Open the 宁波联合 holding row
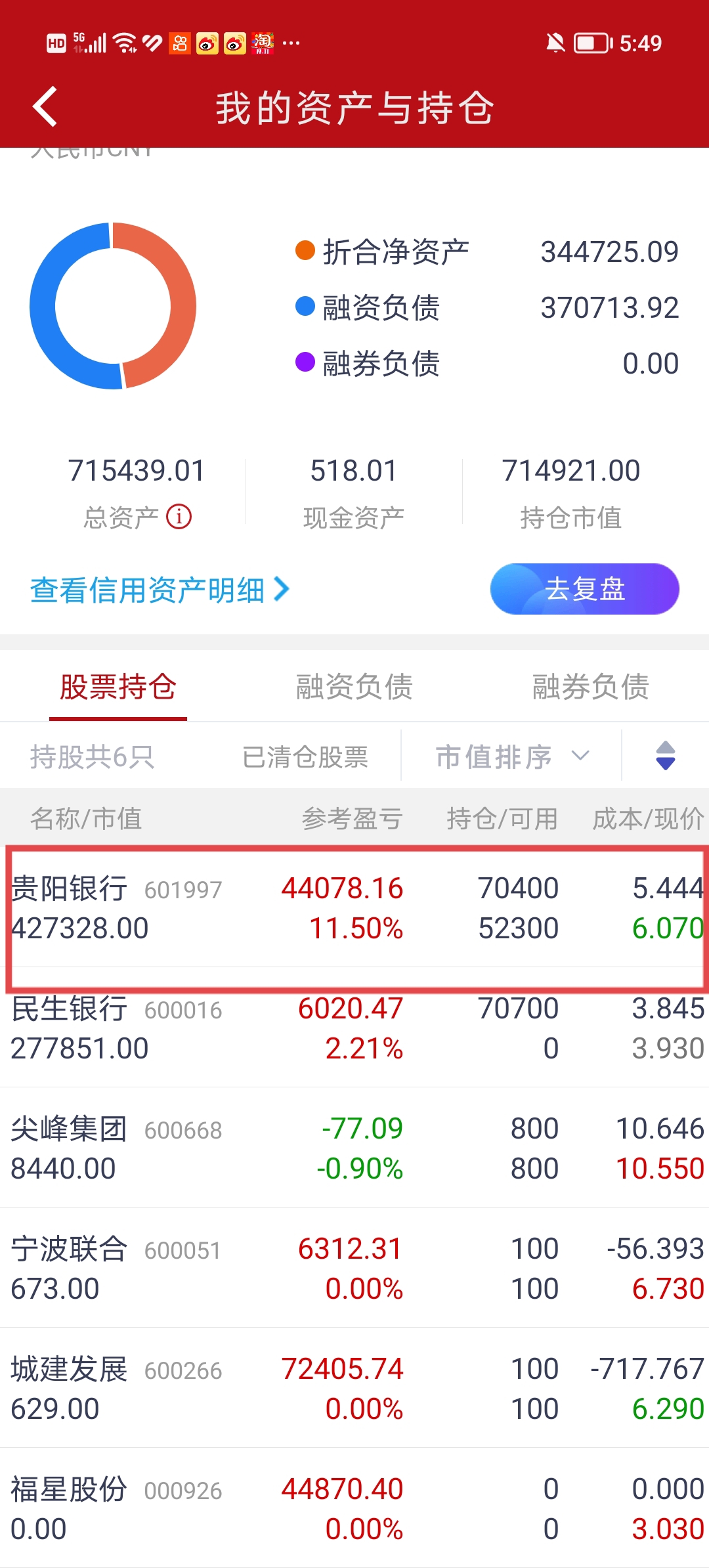This screenshot has height=1568, width=709. 354,1269
